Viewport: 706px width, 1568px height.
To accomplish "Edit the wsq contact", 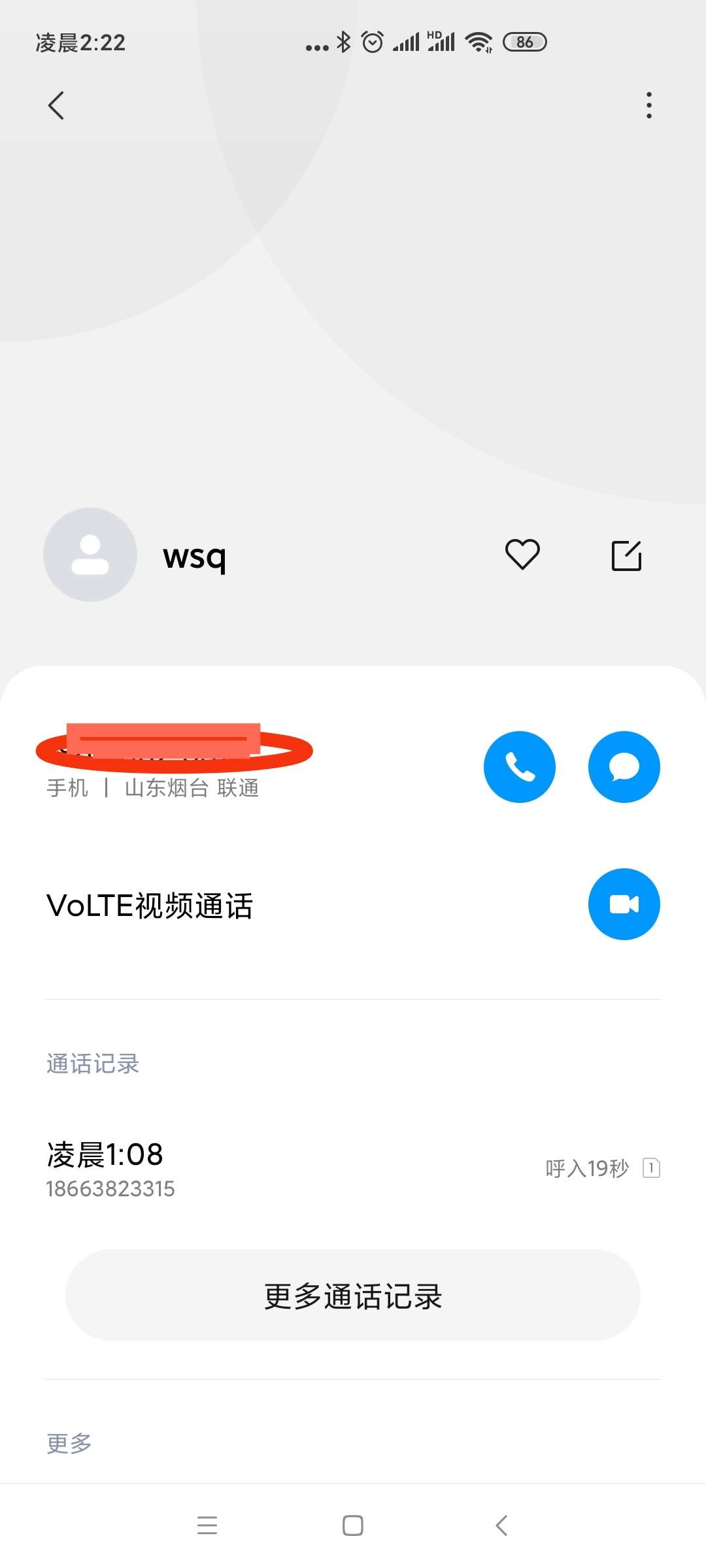I will tap(626, 556).
